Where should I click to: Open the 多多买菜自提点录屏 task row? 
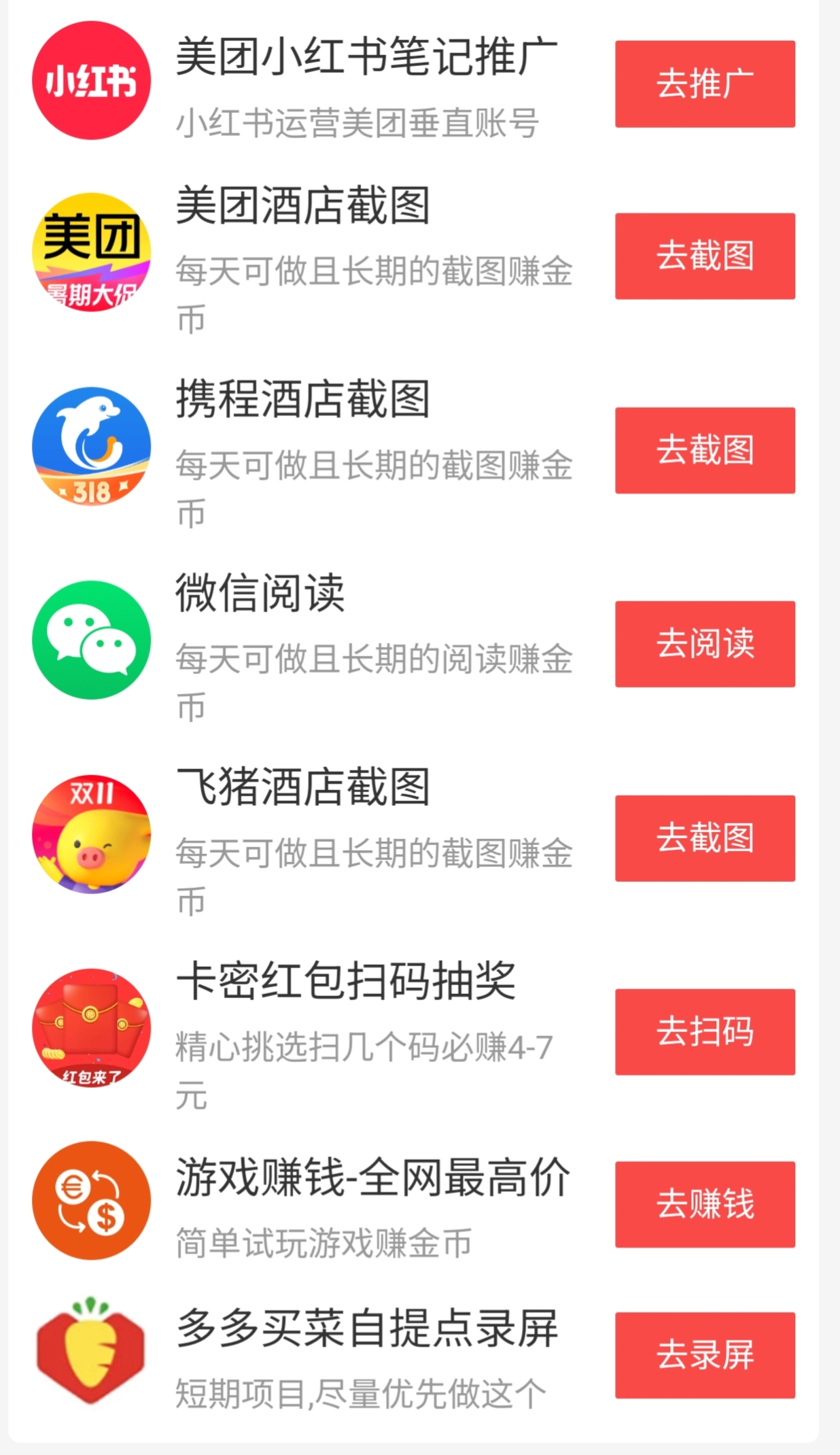tap(413, 1355)
